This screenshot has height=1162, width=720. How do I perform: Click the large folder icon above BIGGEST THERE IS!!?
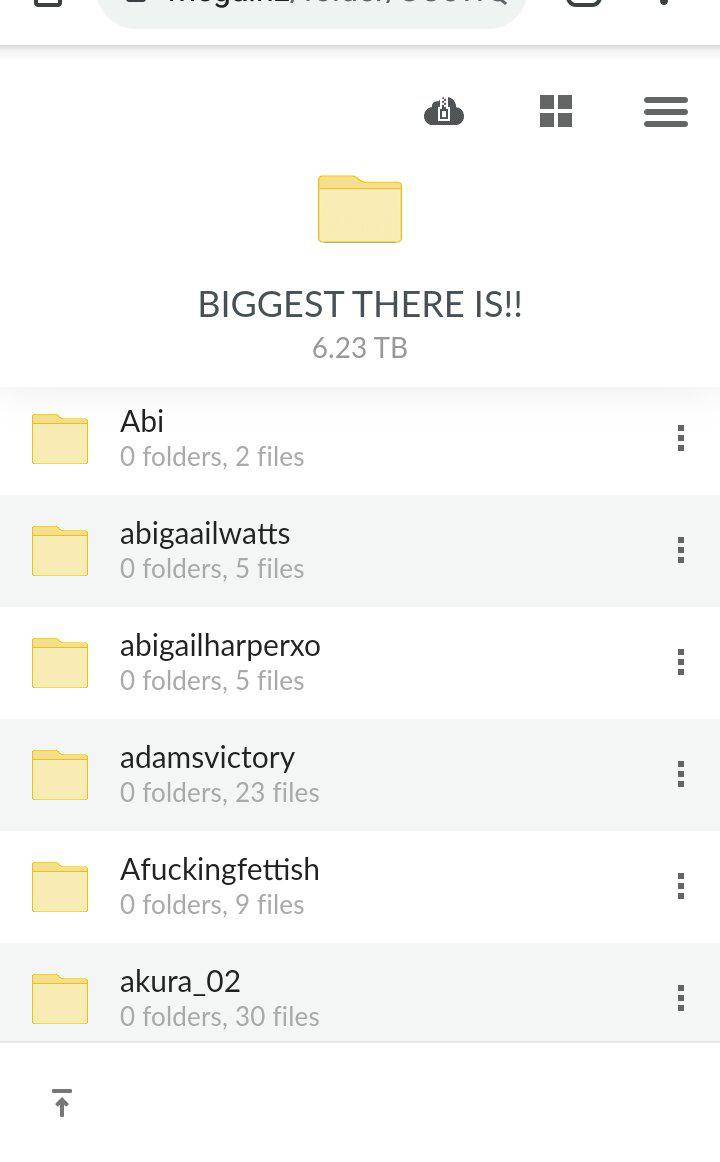coord(359,208)
